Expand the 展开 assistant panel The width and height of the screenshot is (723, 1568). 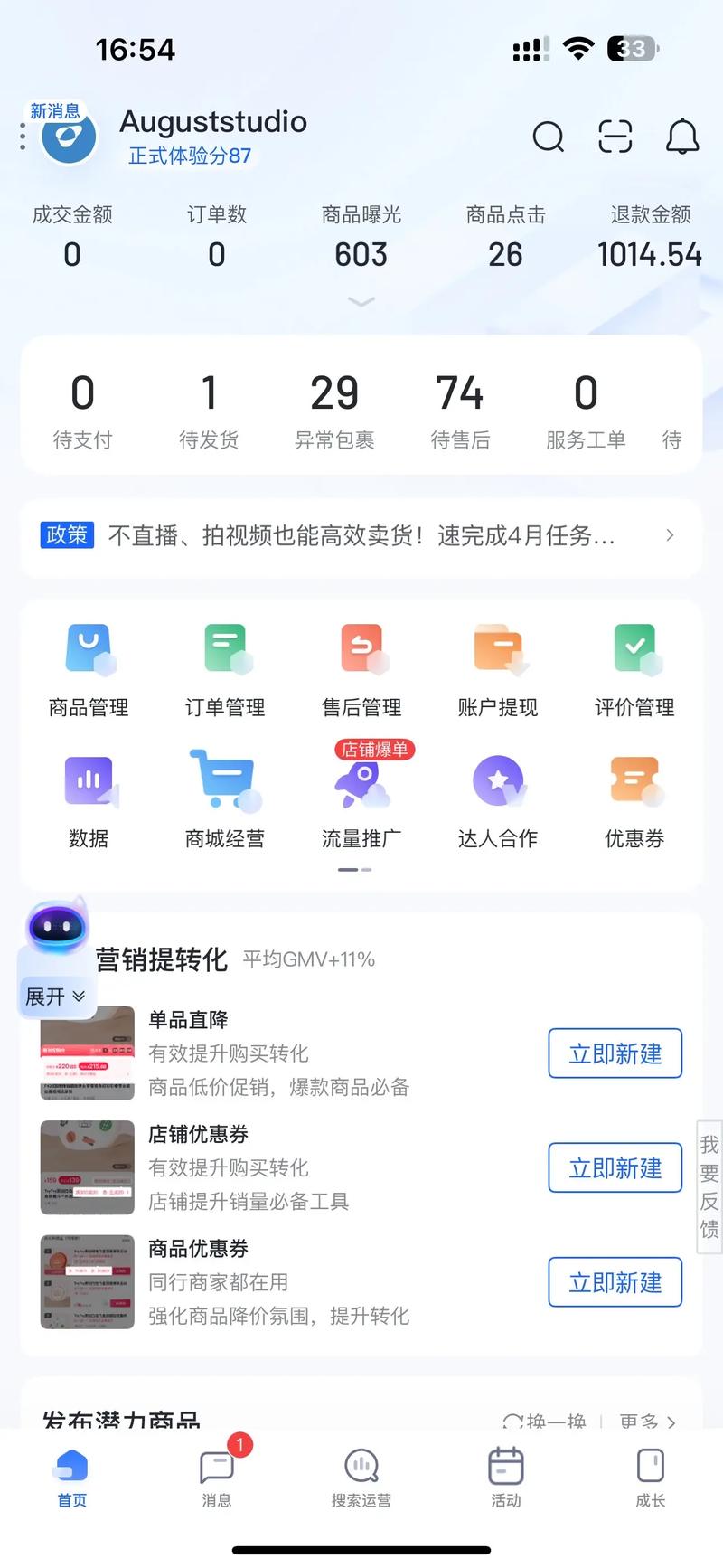point(55,997)
